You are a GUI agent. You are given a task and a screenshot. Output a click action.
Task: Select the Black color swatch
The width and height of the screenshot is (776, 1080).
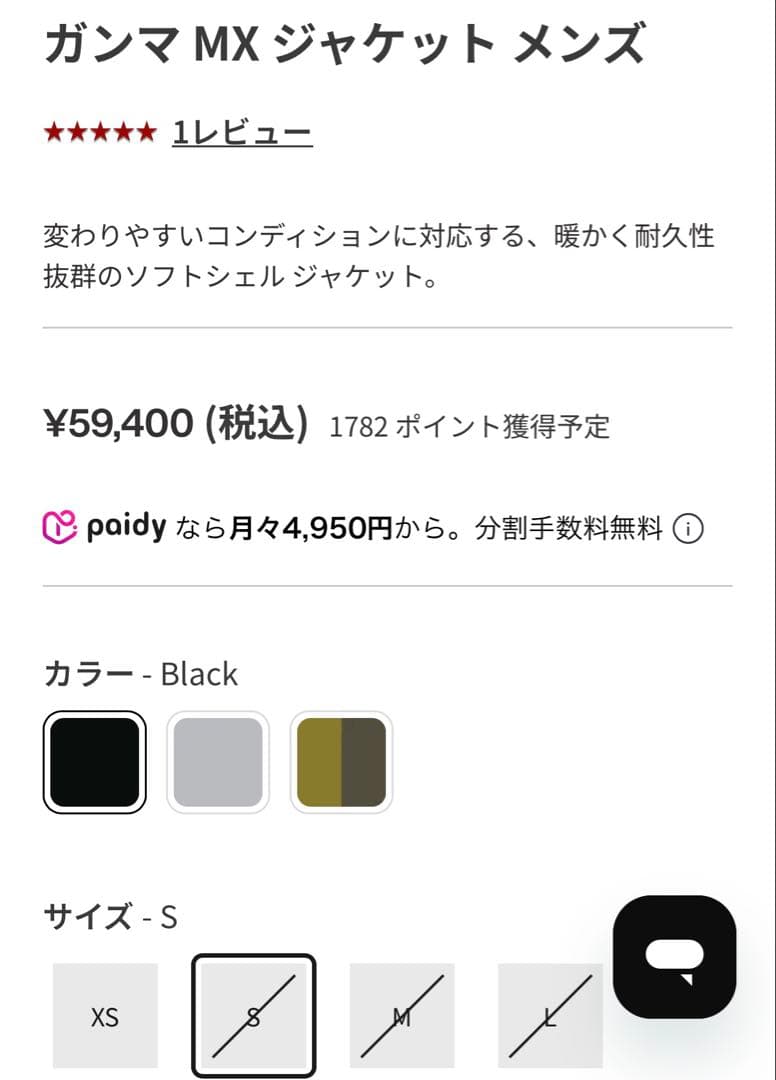tap(95, 762)
